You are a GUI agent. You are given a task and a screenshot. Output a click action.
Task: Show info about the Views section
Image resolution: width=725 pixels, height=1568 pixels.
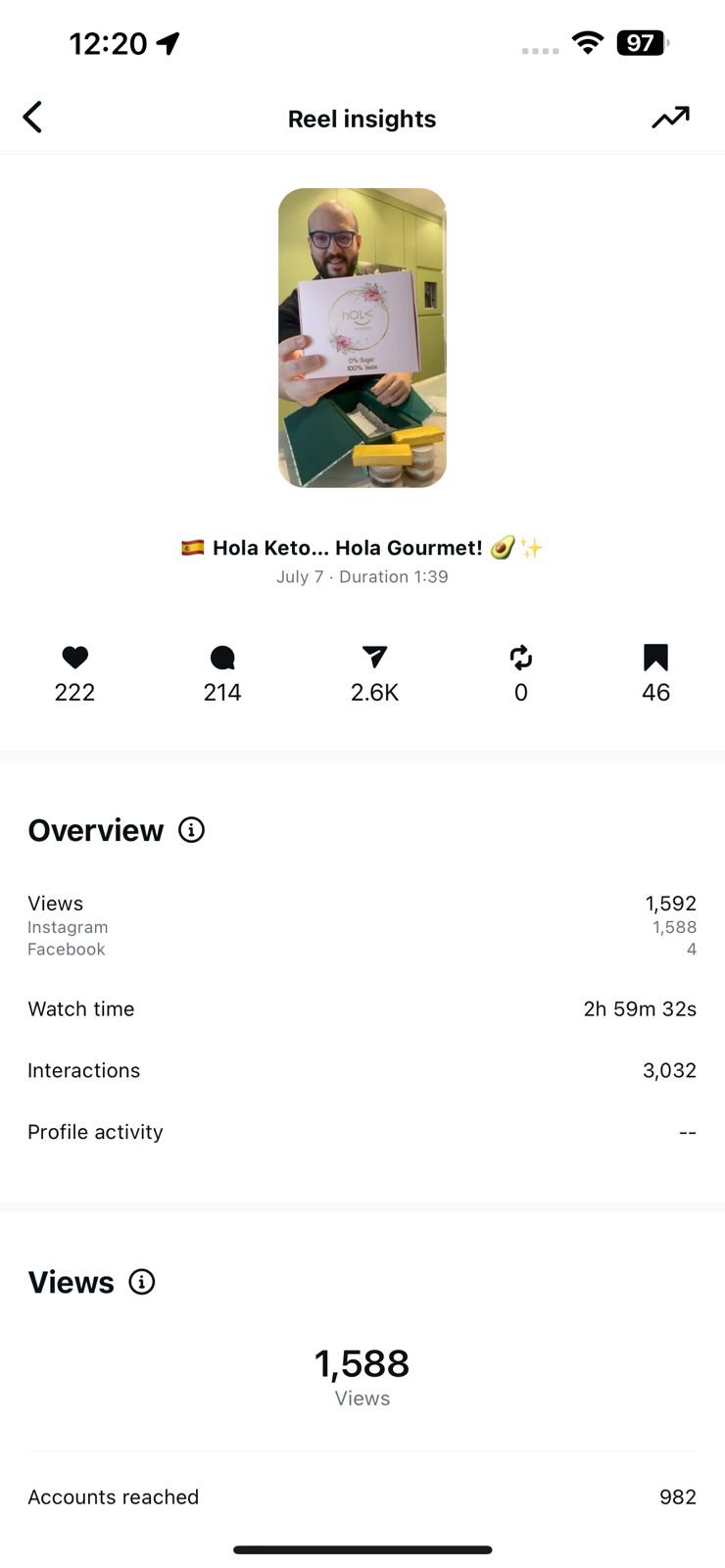click(x=142, y=1282)
